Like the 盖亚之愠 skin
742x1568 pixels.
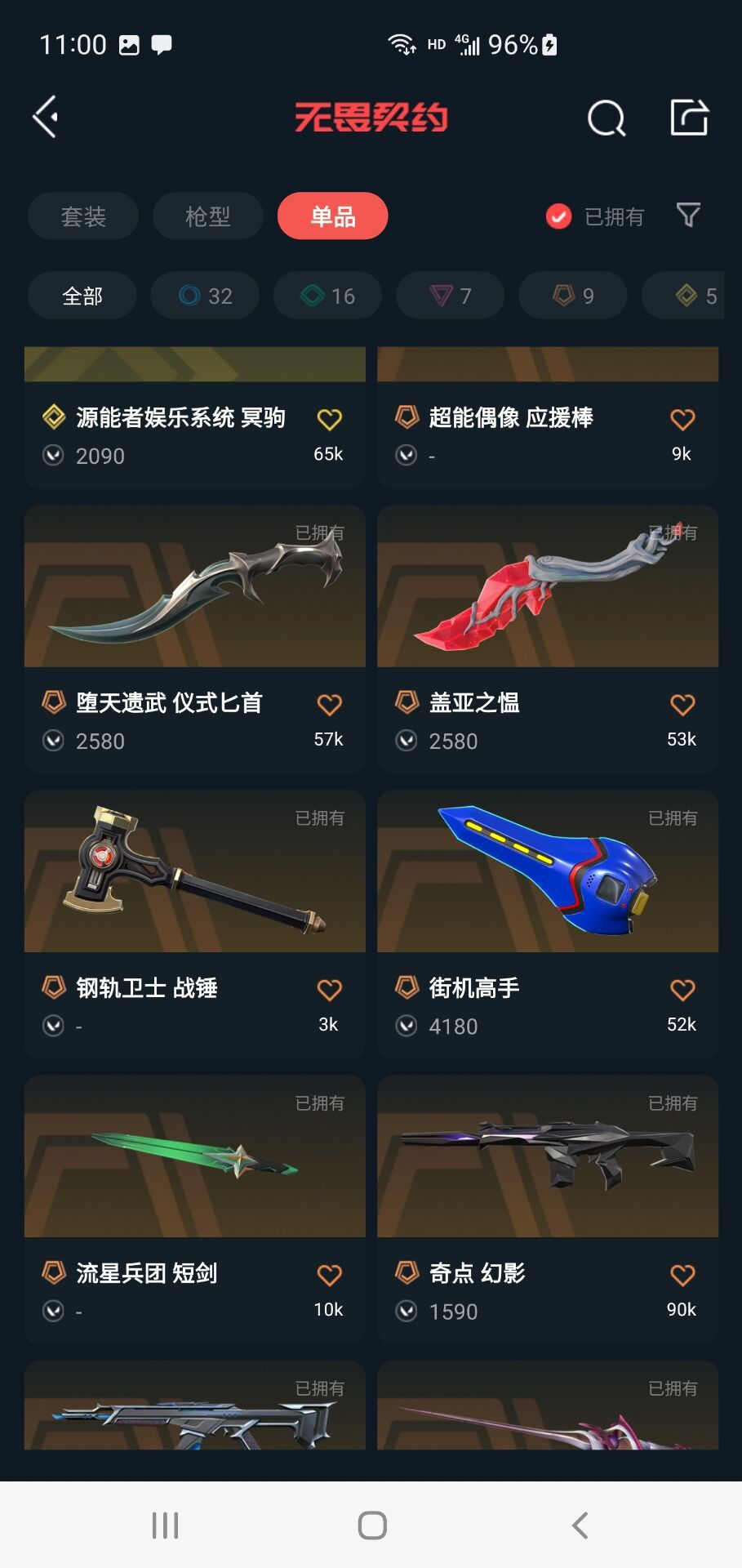pyautogui.click(x=682, y=705)
